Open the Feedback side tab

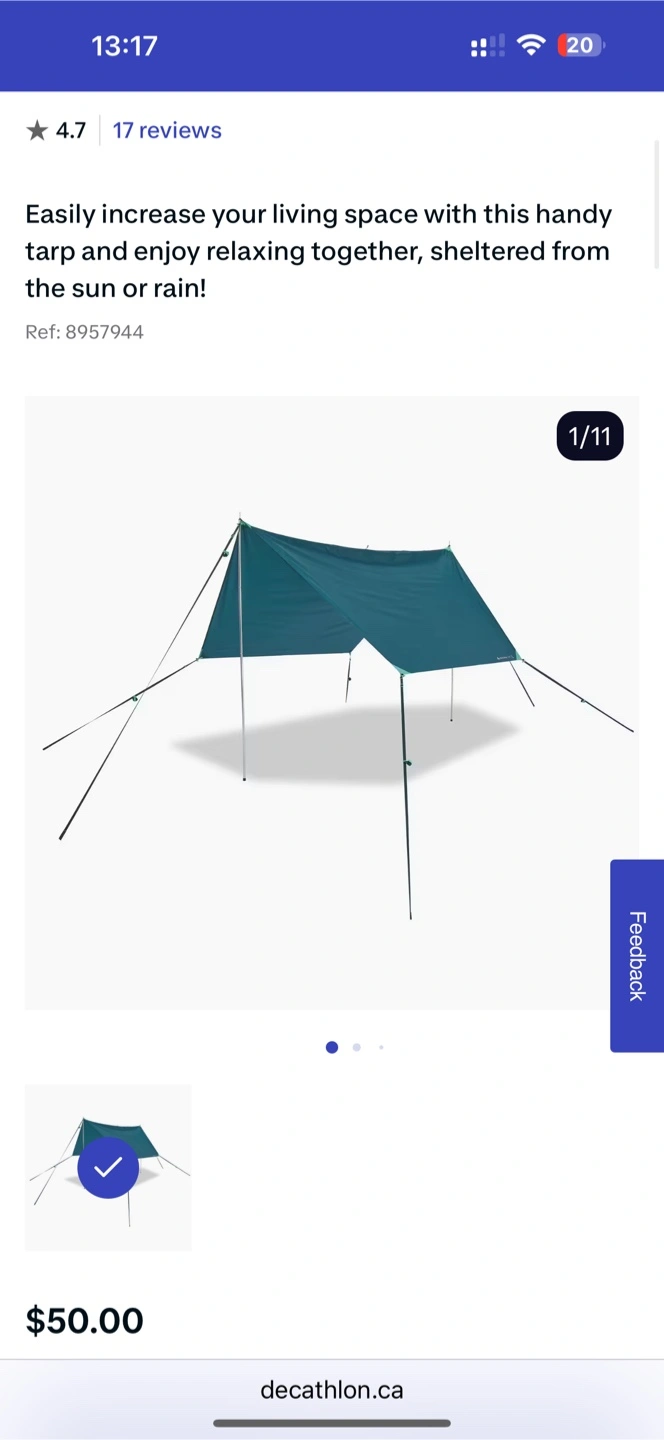(637, 955)
